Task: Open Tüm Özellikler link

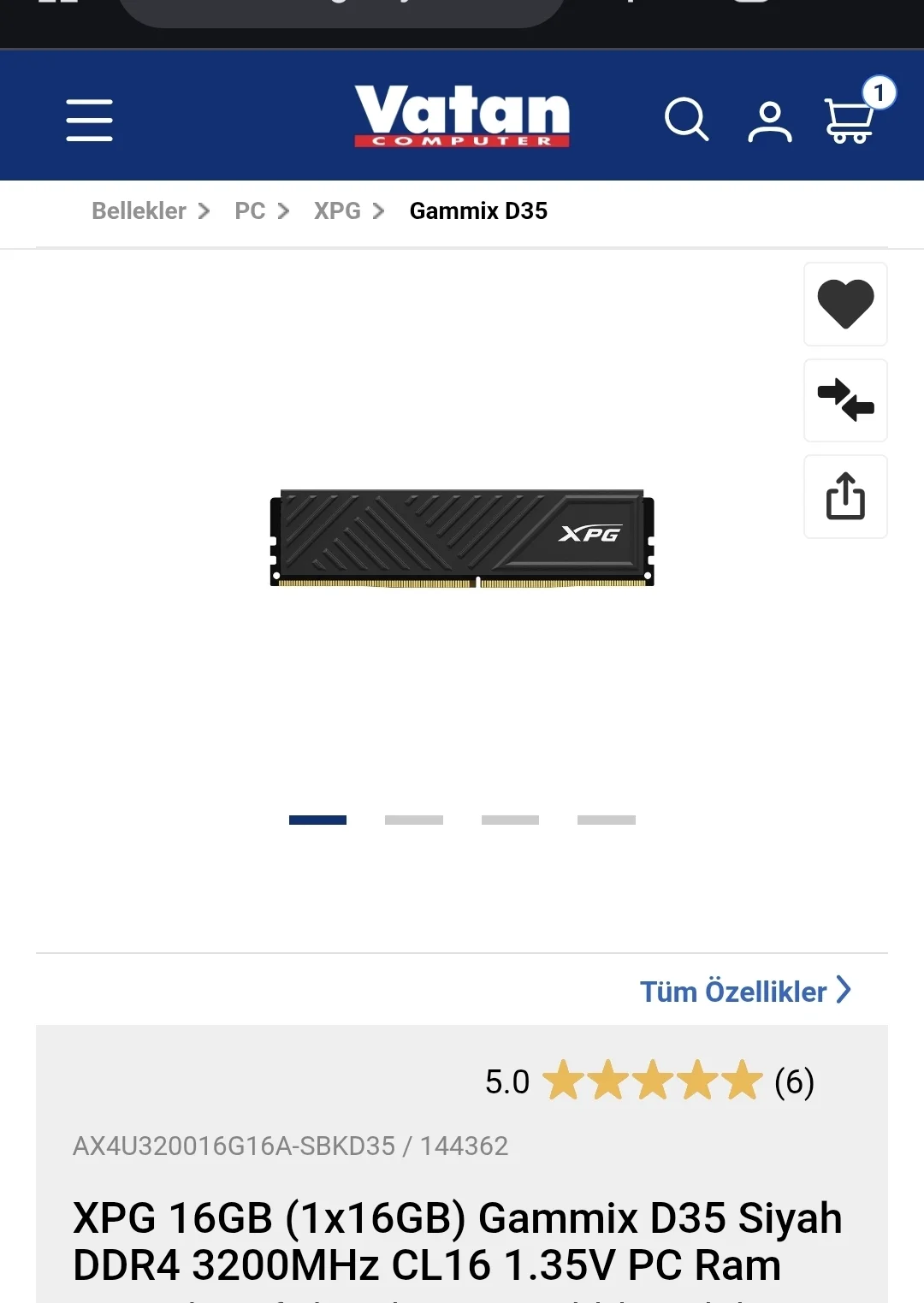Action: tap(744, 991)
